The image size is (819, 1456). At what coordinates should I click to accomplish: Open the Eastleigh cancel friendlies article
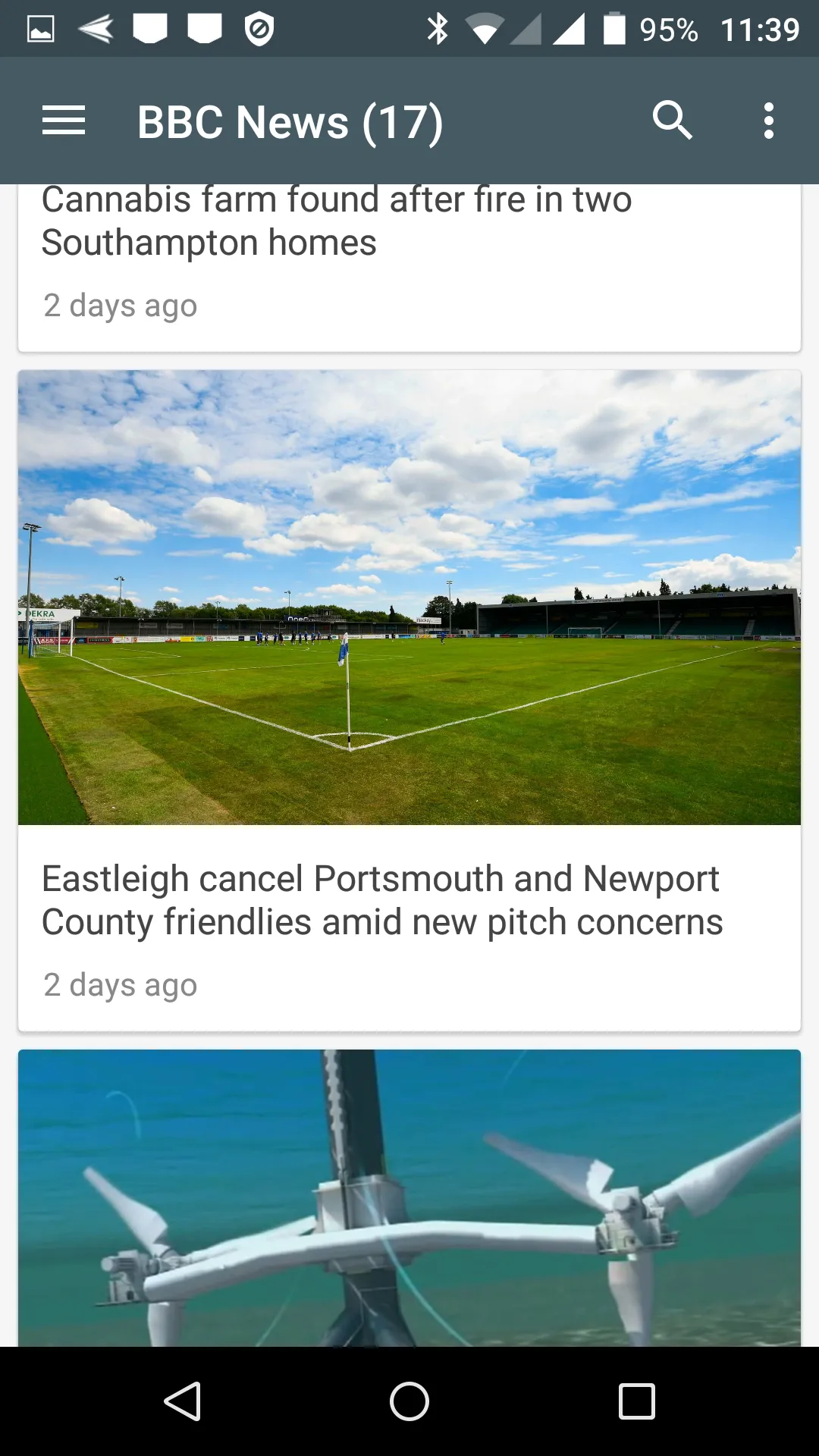(409, 701)
